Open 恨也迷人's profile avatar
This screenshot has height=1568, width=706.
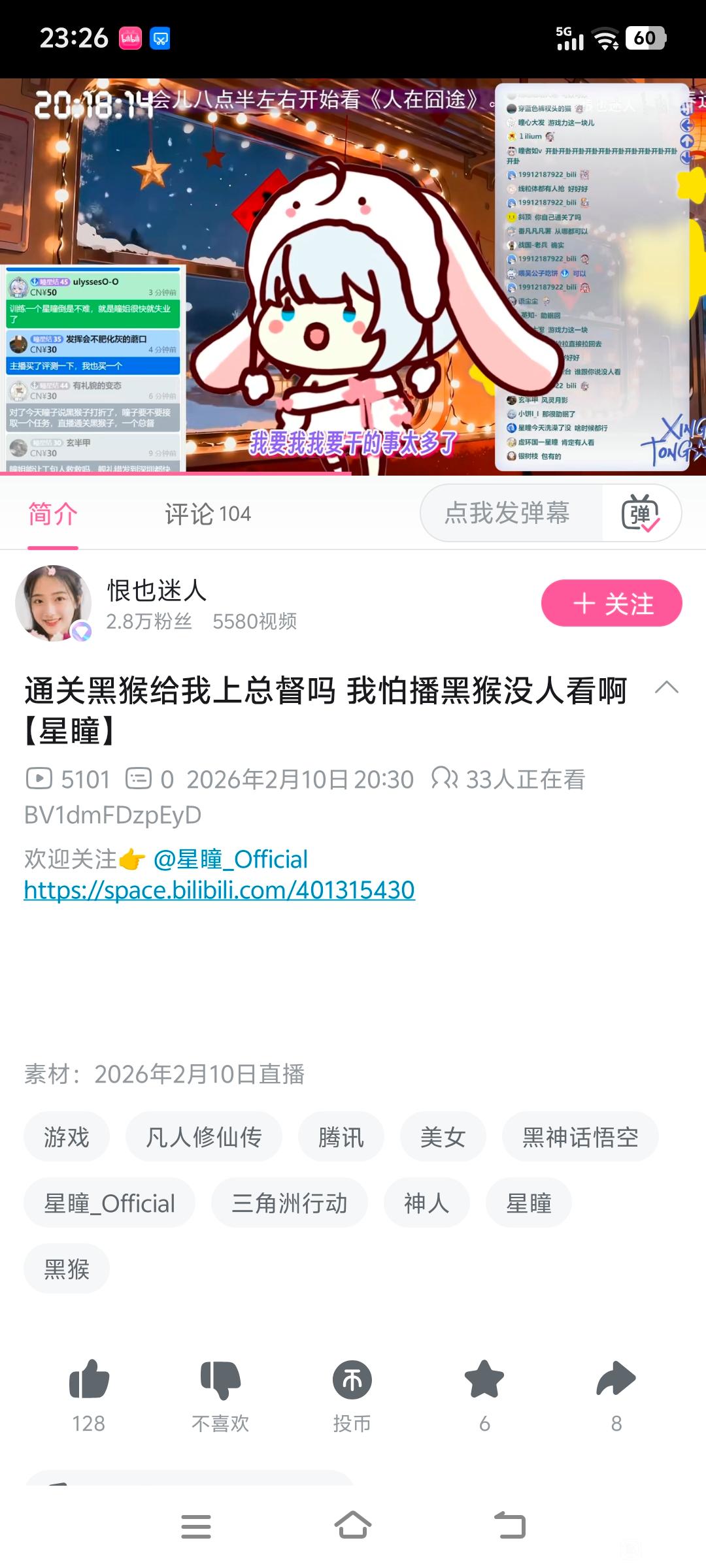pyautogui.click(x=54, y=603)
